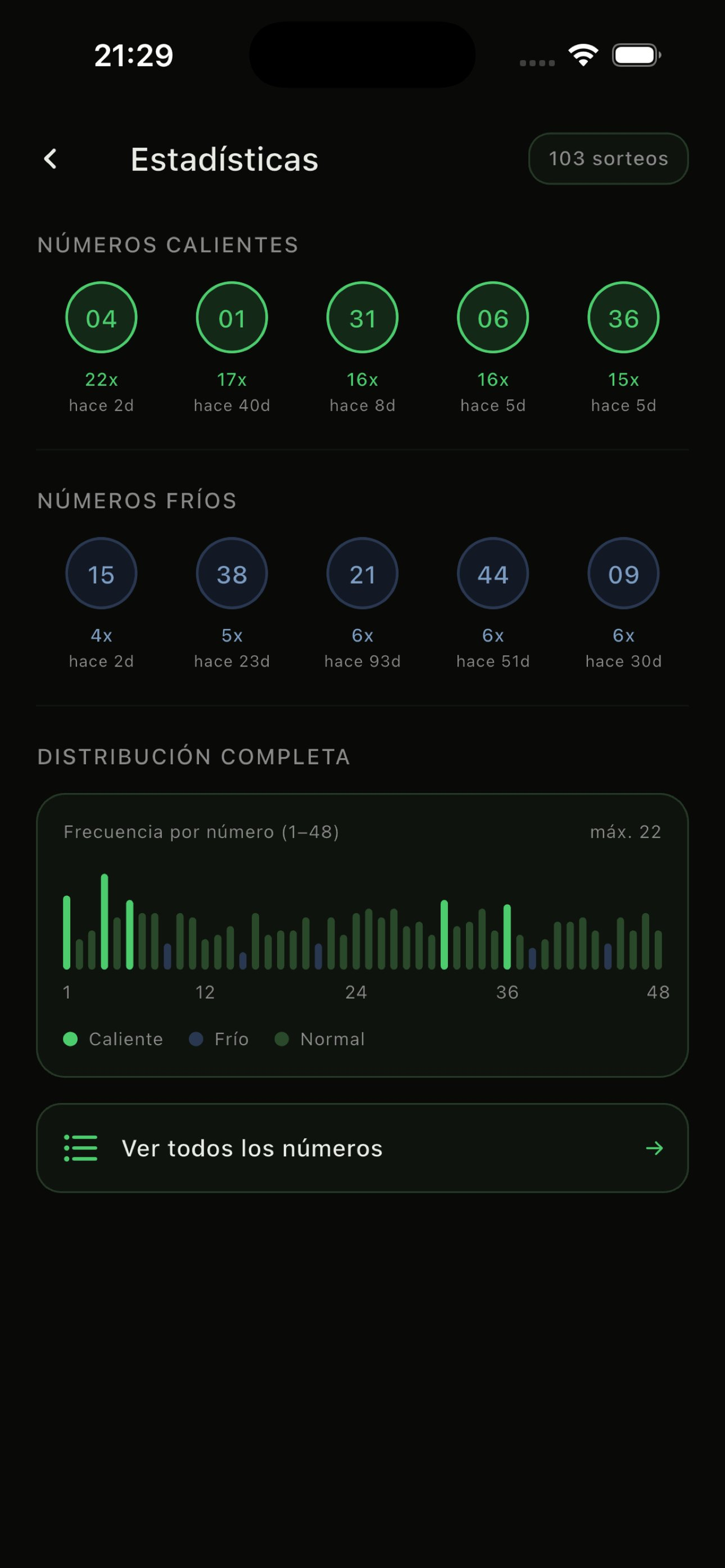
Task: Select hot number 04
Action: tap(101, 318)
